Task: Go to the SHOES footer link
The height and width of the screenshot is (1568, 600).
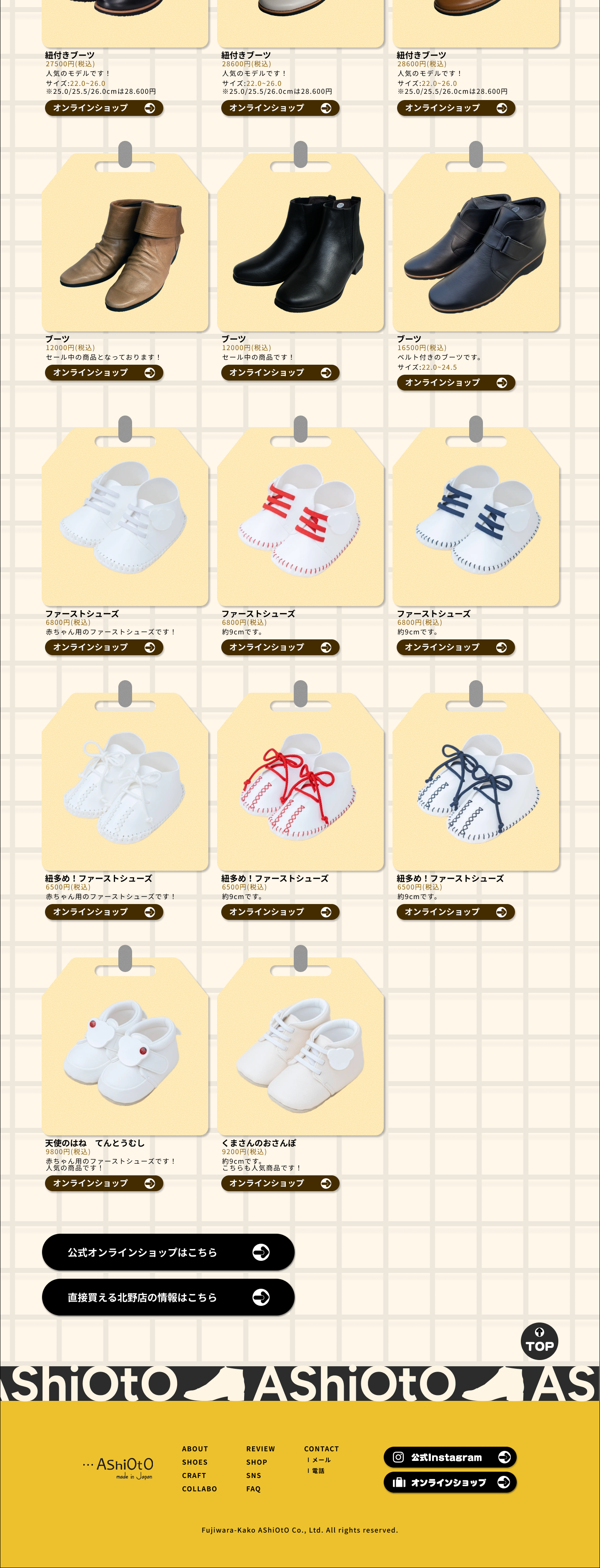Action: point(195,1462)
